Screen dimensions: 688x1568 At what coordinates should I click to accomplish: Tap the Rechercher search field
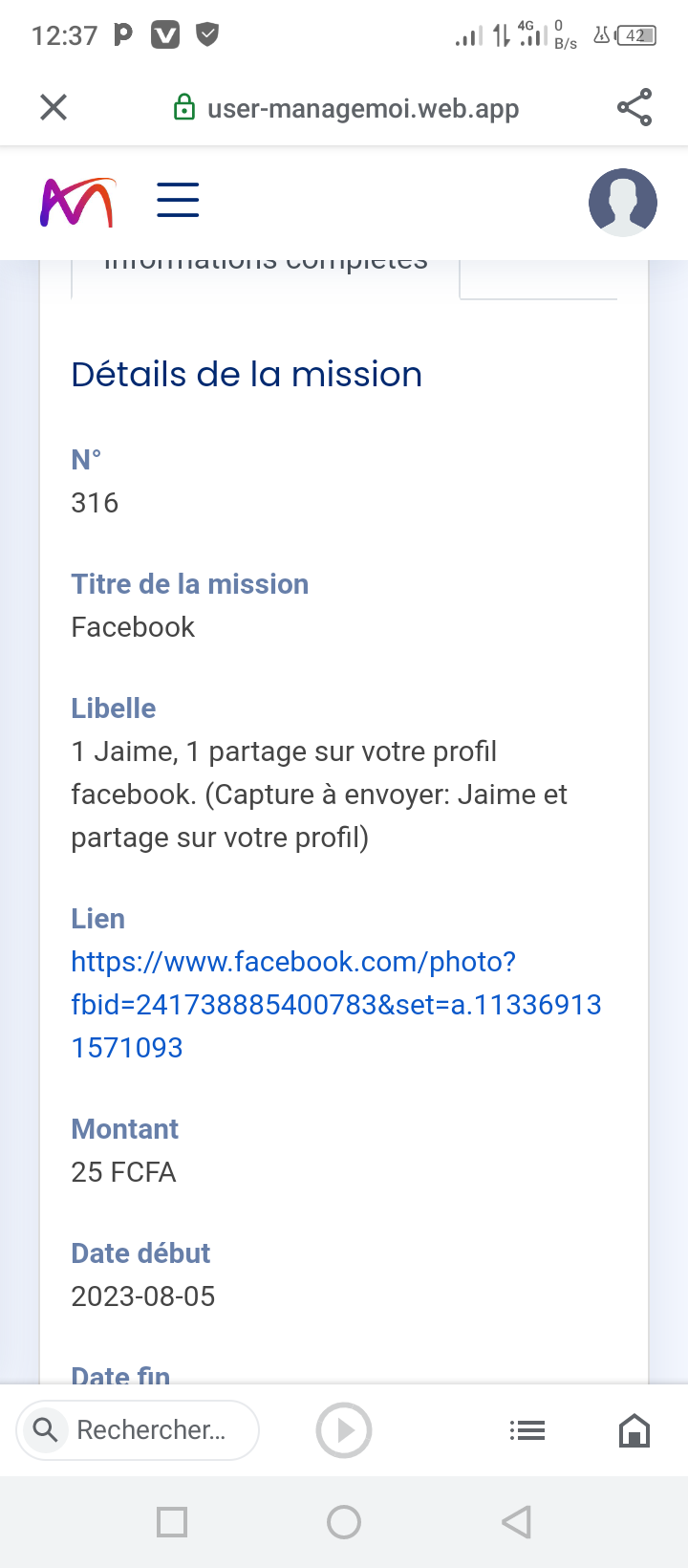click(x=138, y=1430)
